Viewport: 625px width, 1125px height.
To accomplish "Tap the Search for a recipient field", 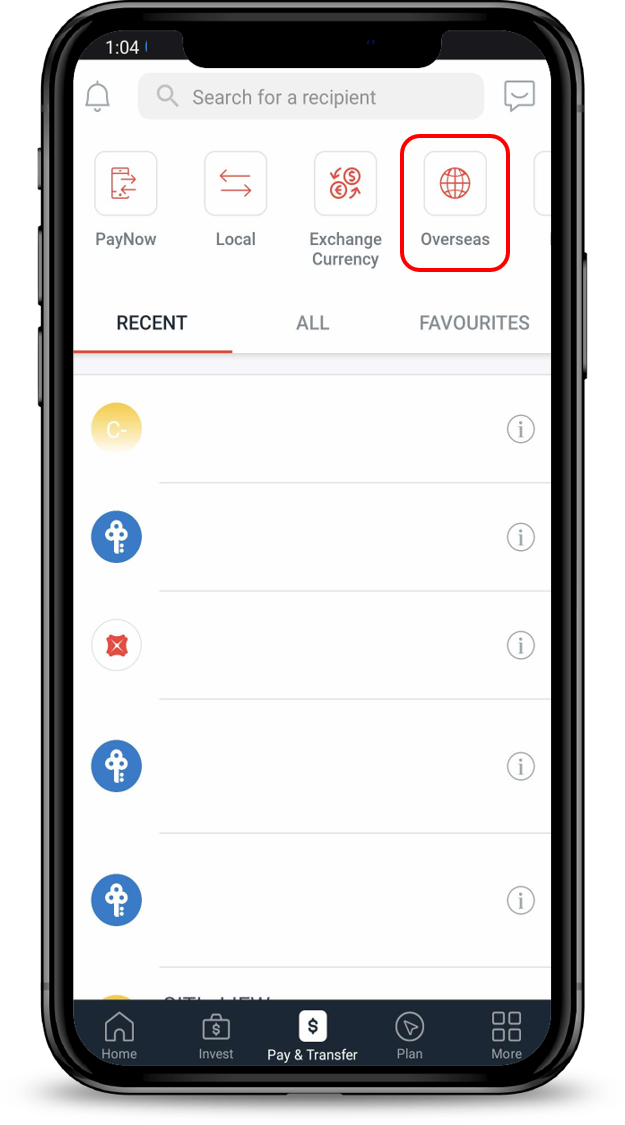I will click(310, 97).
